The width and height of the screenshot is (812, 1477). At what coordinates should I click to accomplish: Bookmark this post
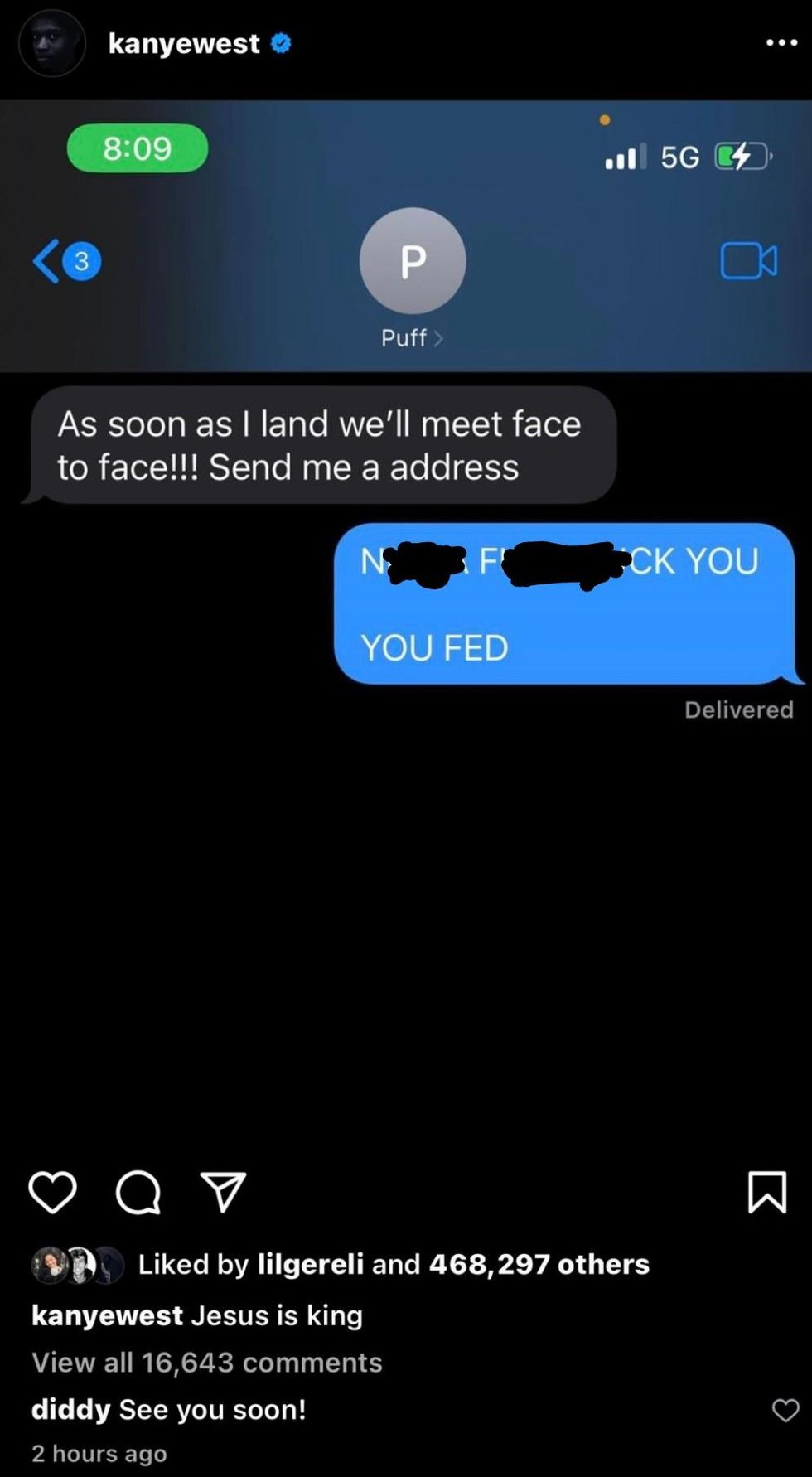click(766, 1192)
